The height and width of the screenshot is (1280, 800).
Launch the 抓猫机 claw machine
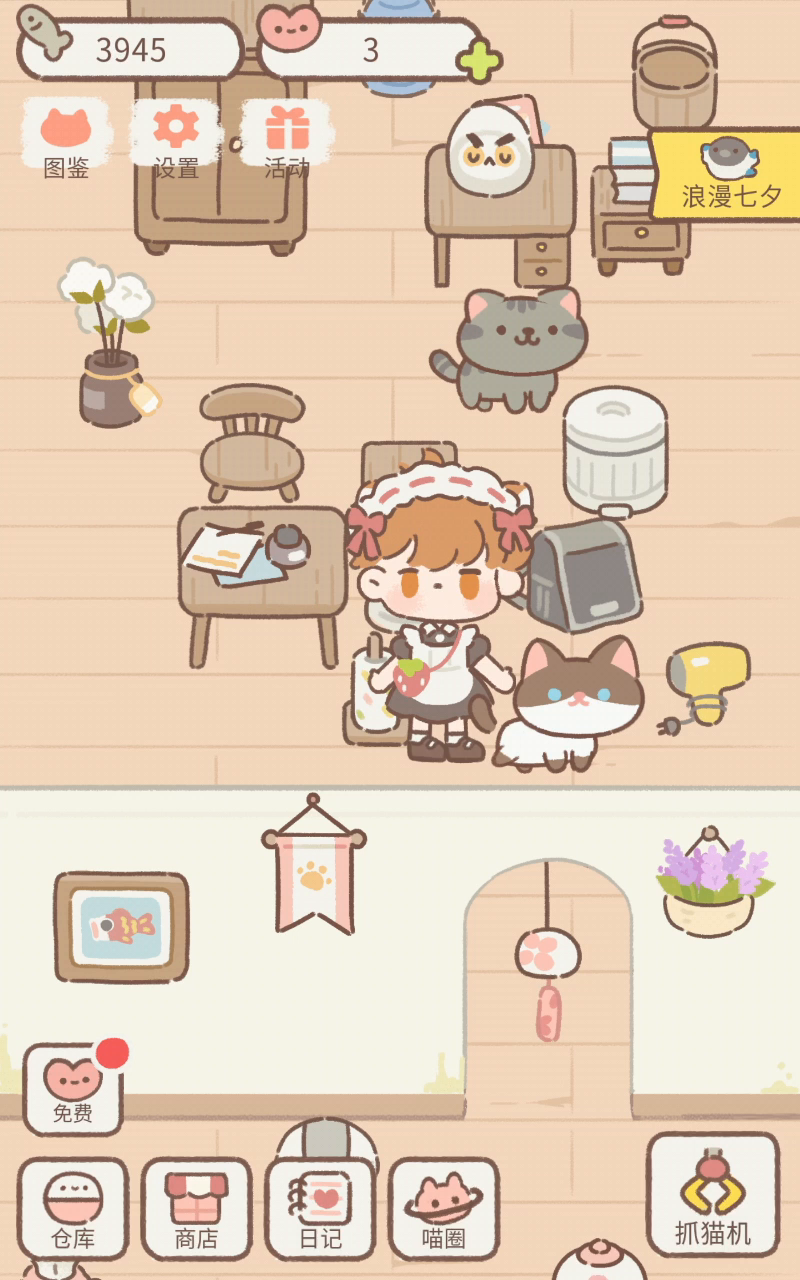click(x=712, y=1194)
